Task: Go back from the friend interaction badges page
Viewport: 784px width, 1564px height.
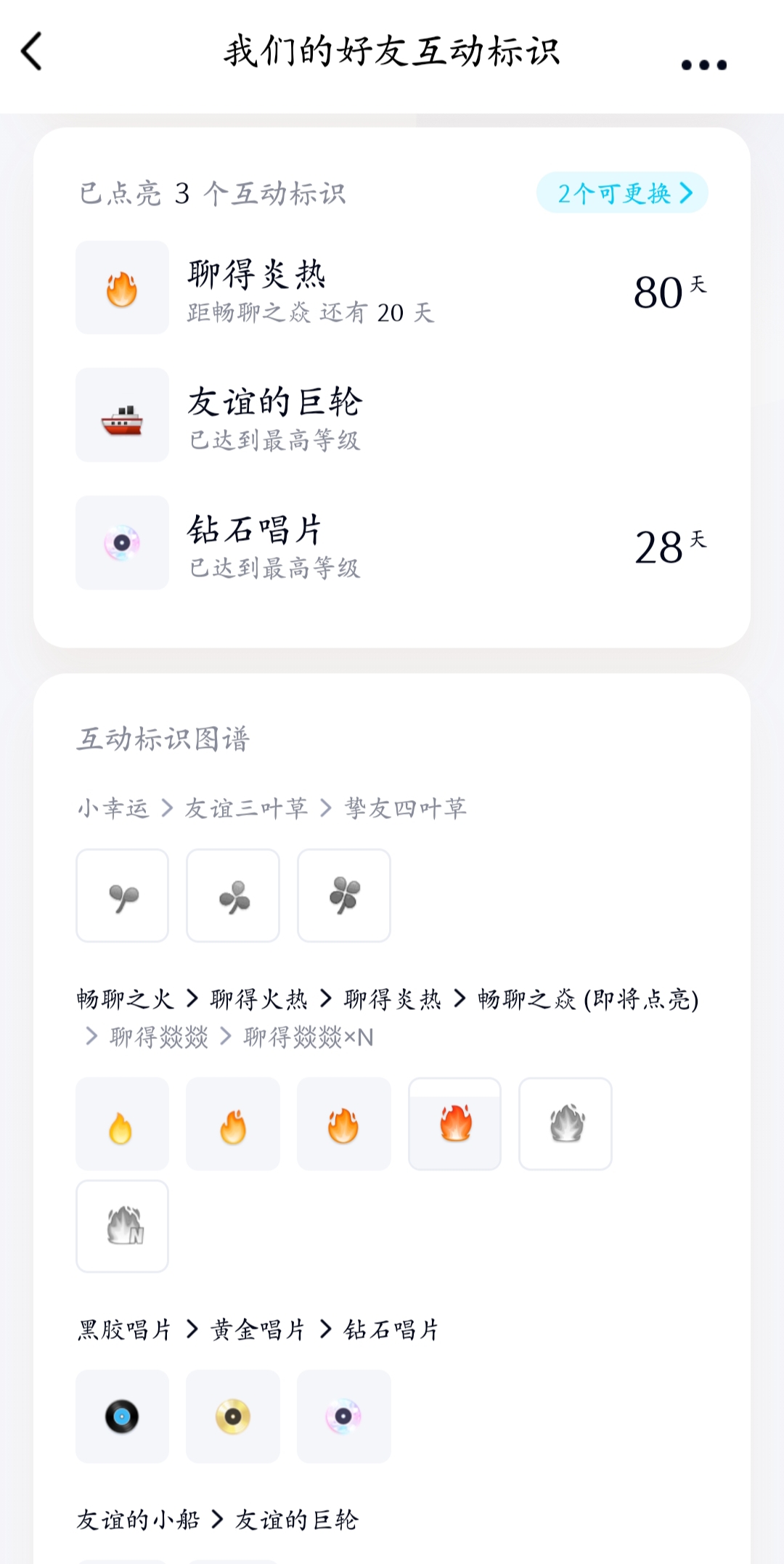Action: [32, 52]
